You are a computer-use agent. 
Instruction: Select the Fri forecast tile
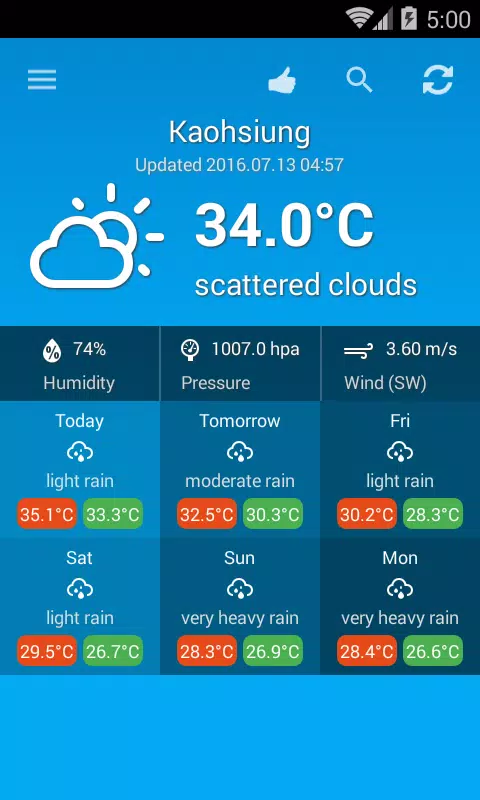pyautogui.click(x=400, y=470)
